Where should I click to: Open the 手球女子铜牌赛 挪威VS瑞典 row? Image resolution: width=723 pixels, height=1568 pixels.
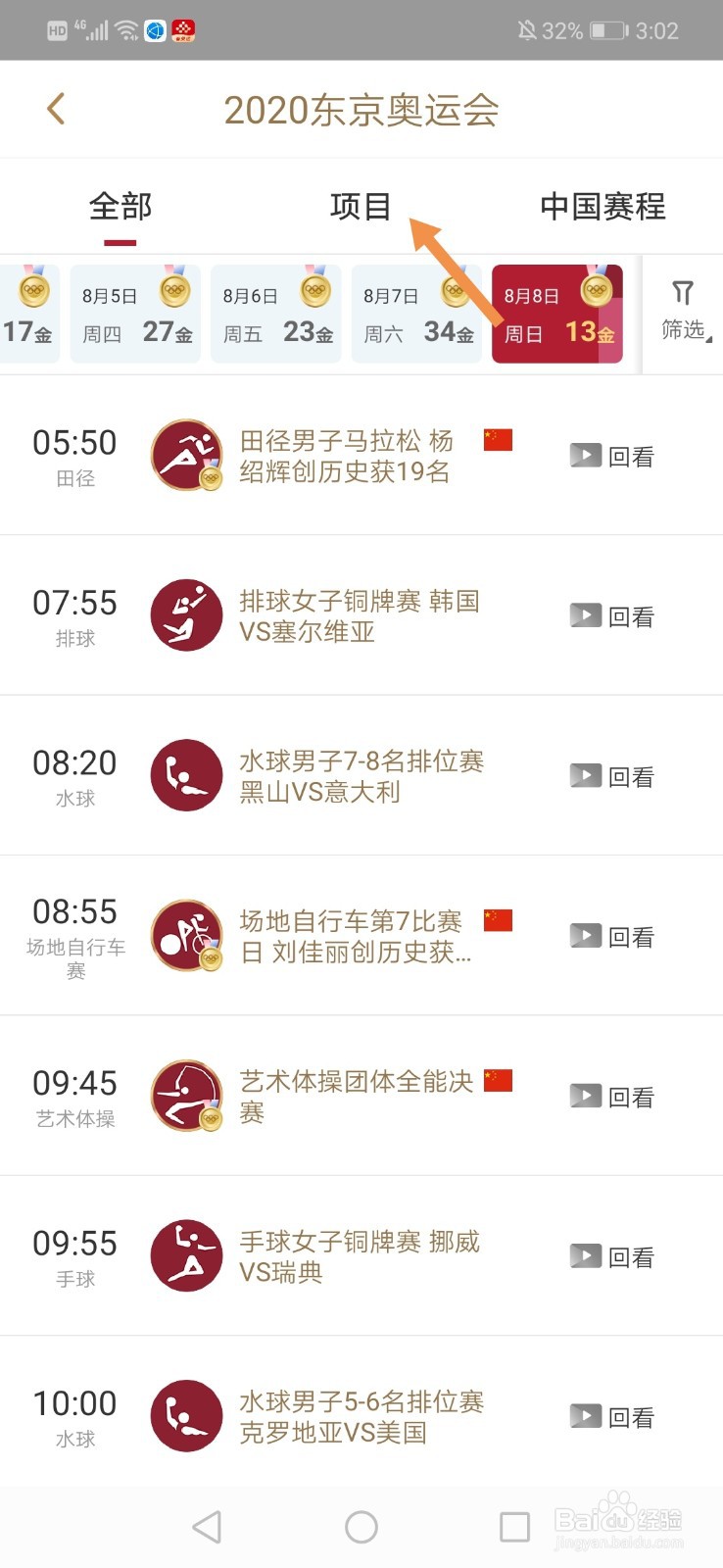click(361, 1256)
